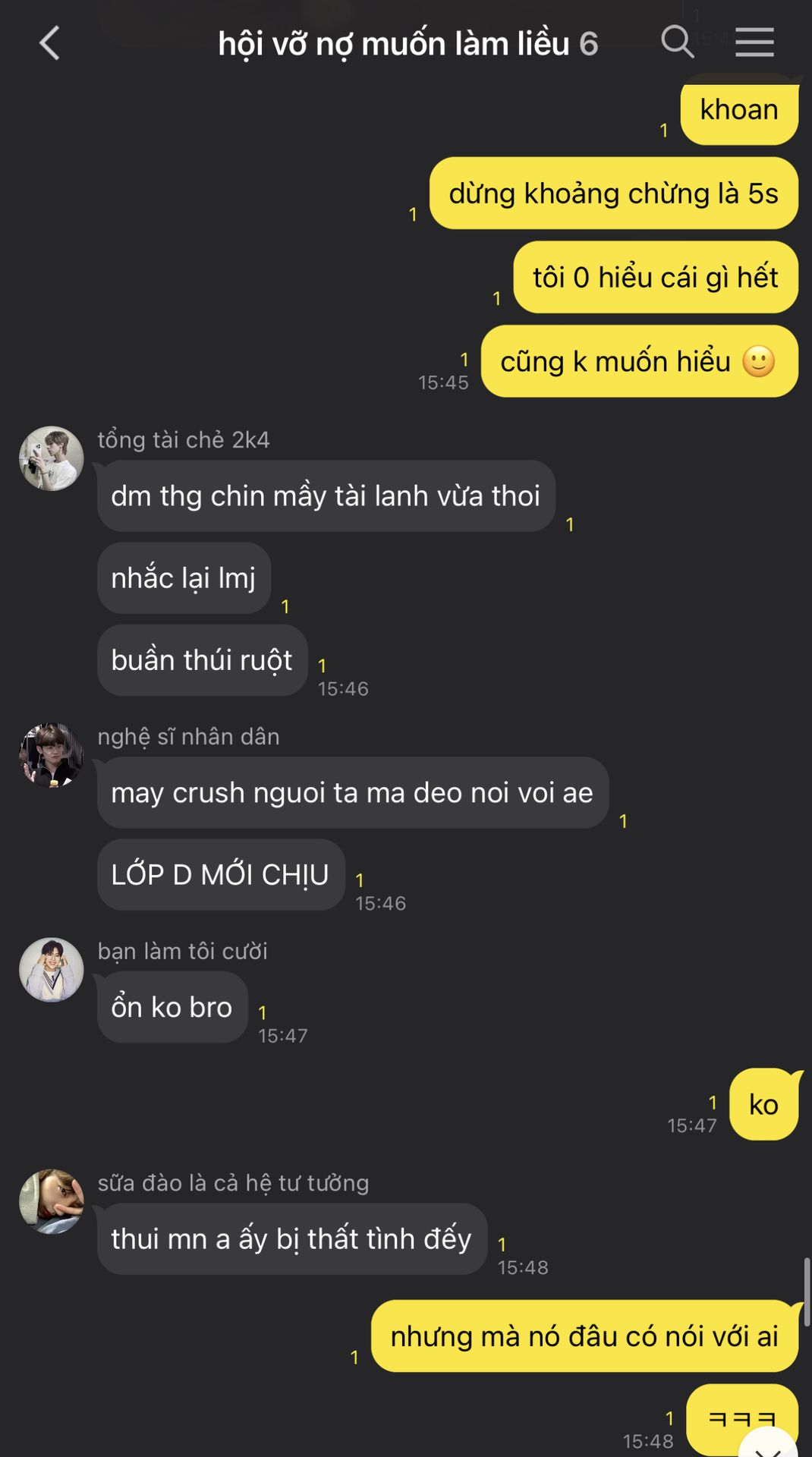Tap the avatar of bạn làm tôi cười
Screen dimensions: 812x1457
[51, 970]
